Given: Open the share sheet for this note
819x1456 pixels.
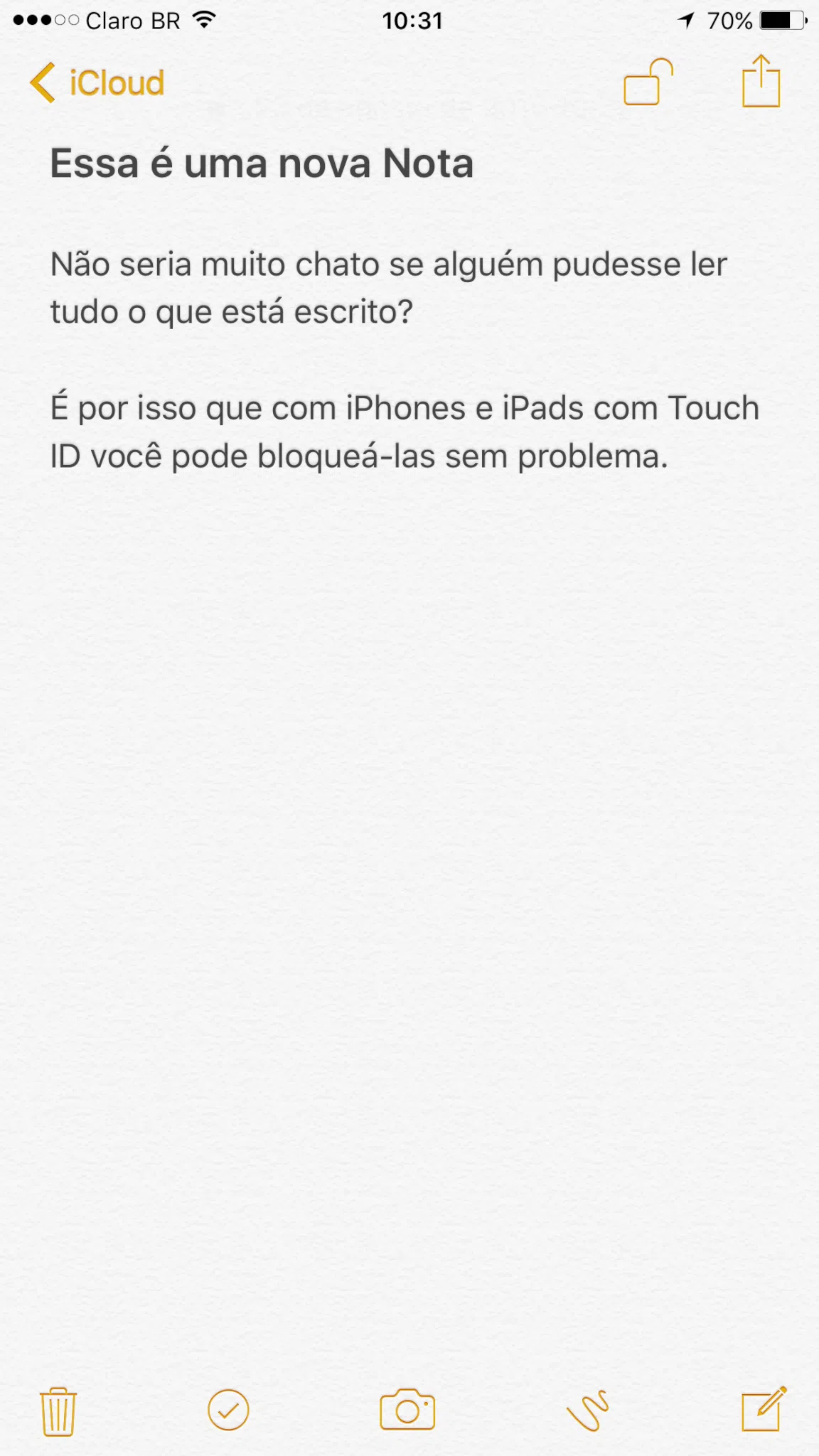Looking at the screenshot, I should (761, 82).
